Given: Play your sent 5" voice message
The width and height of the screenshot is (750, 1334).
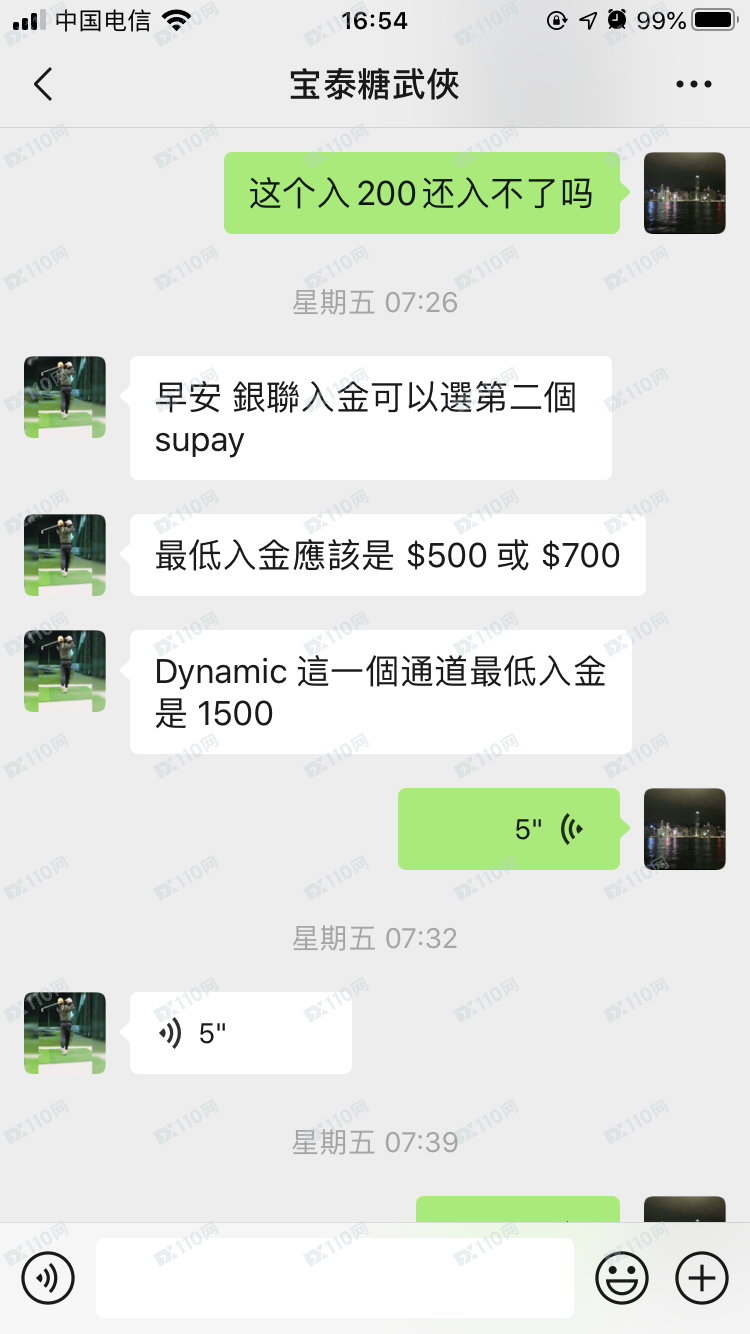Looking at the screenshot, I should point(509,828).
